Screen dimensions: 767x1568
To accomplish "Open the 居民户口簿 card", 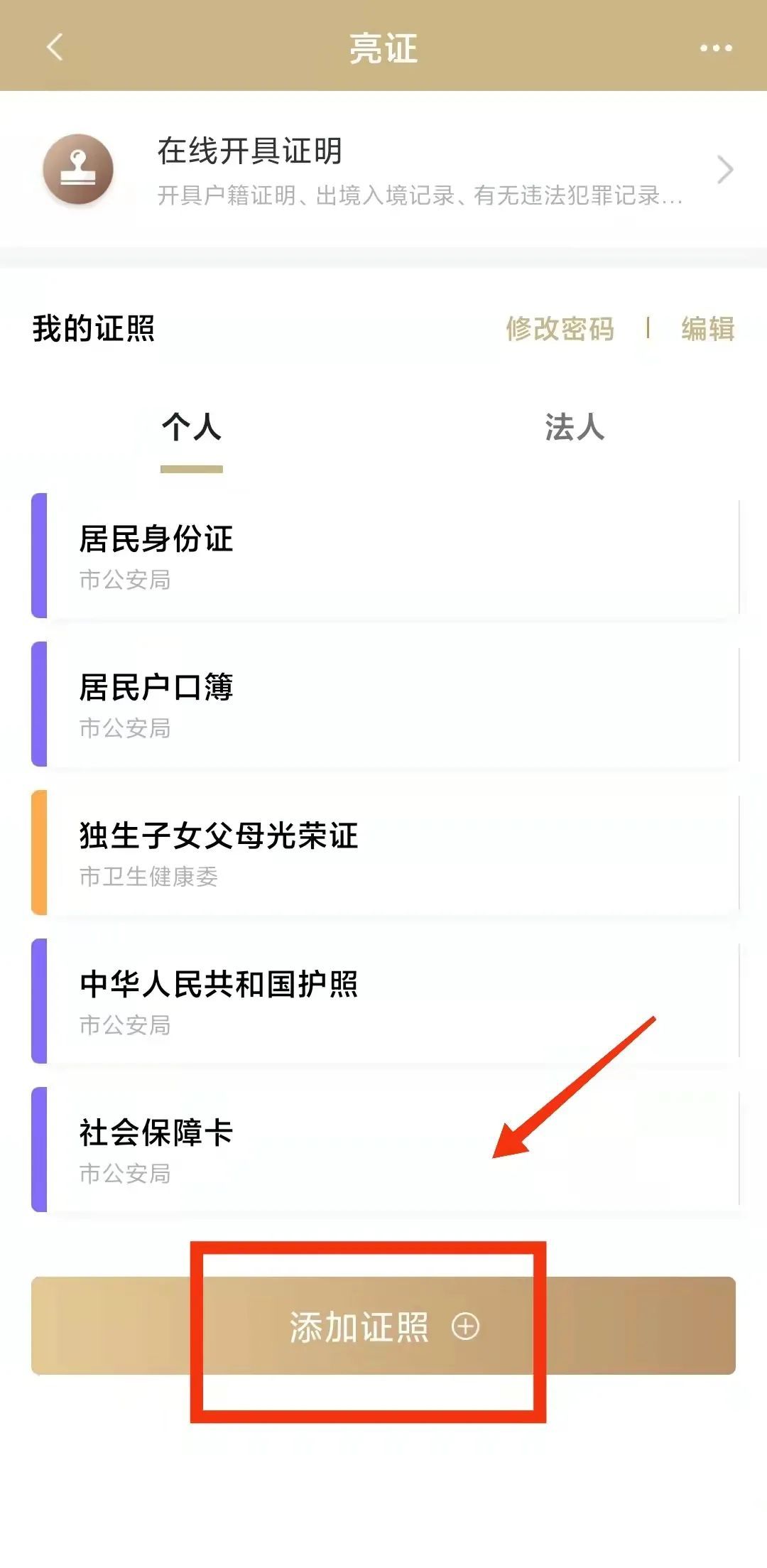I will [383, 705].
